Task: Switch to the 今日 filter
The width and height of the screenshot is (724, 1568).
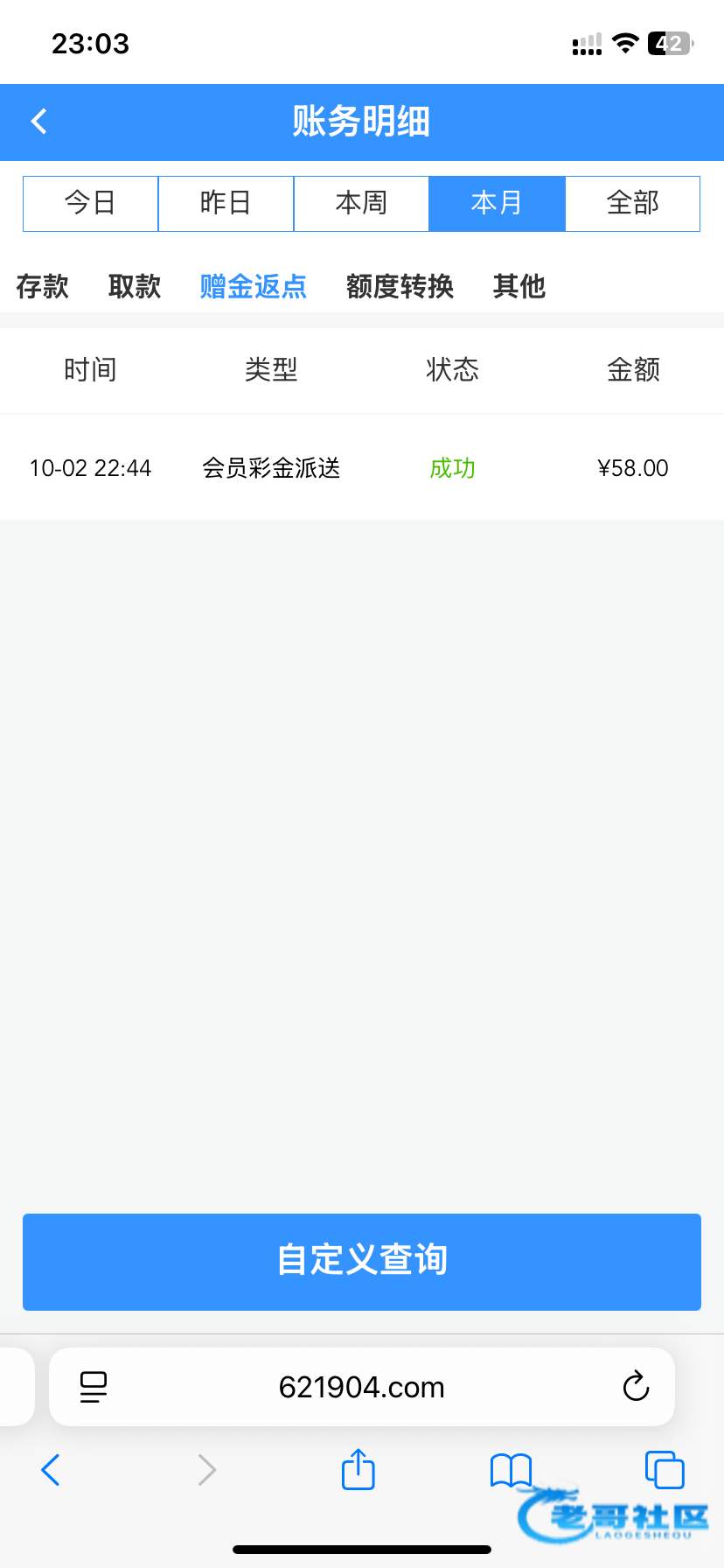Action: (x=90, y=204)
